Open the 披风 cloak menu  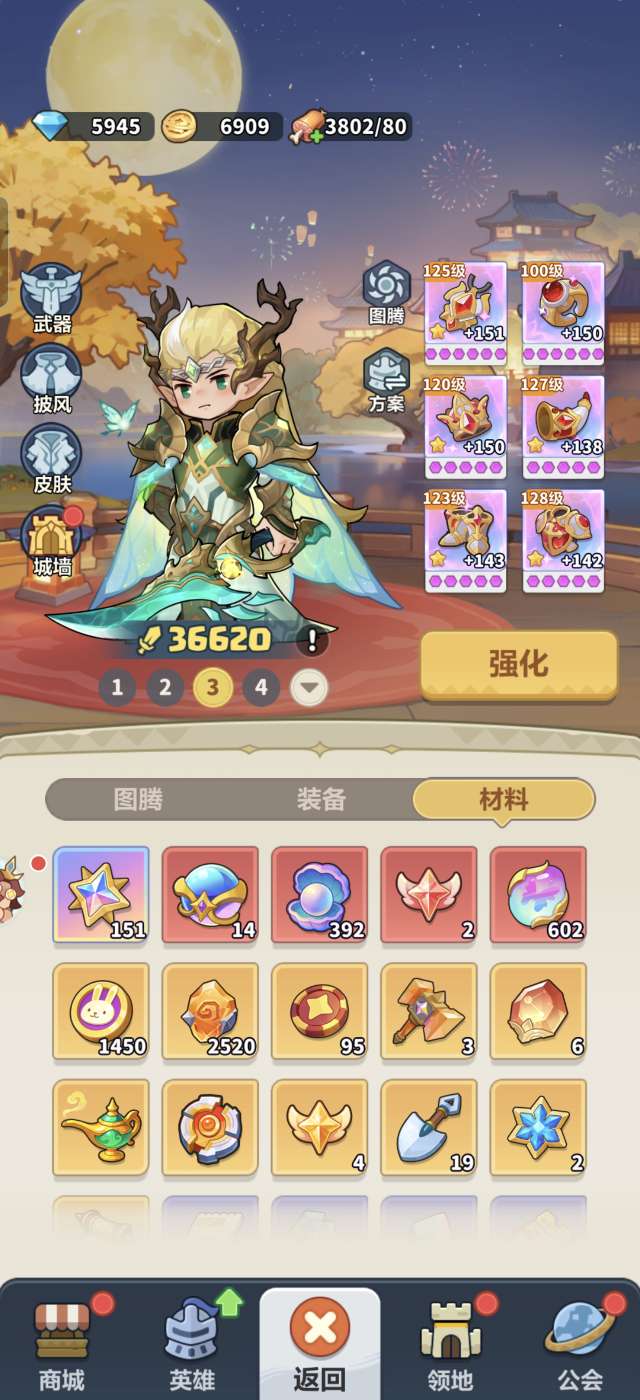[51, 376]
